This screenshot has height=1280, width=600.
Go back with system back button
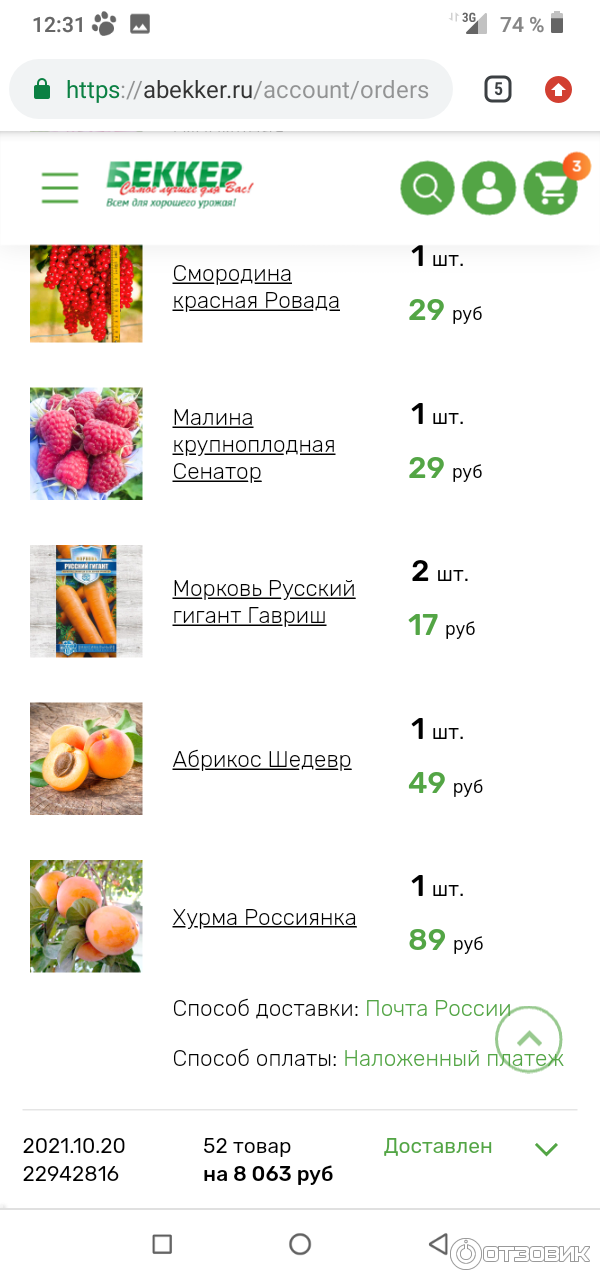tap(438, 1244)
